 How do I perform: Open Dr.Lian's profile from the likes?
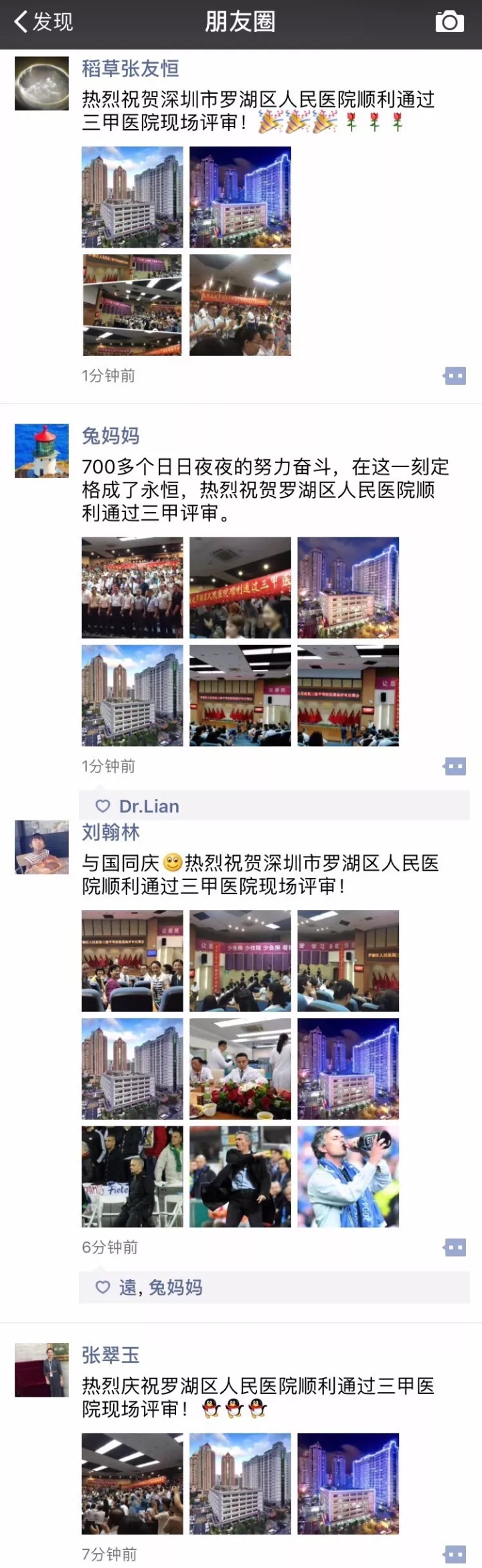pos(149,806)
